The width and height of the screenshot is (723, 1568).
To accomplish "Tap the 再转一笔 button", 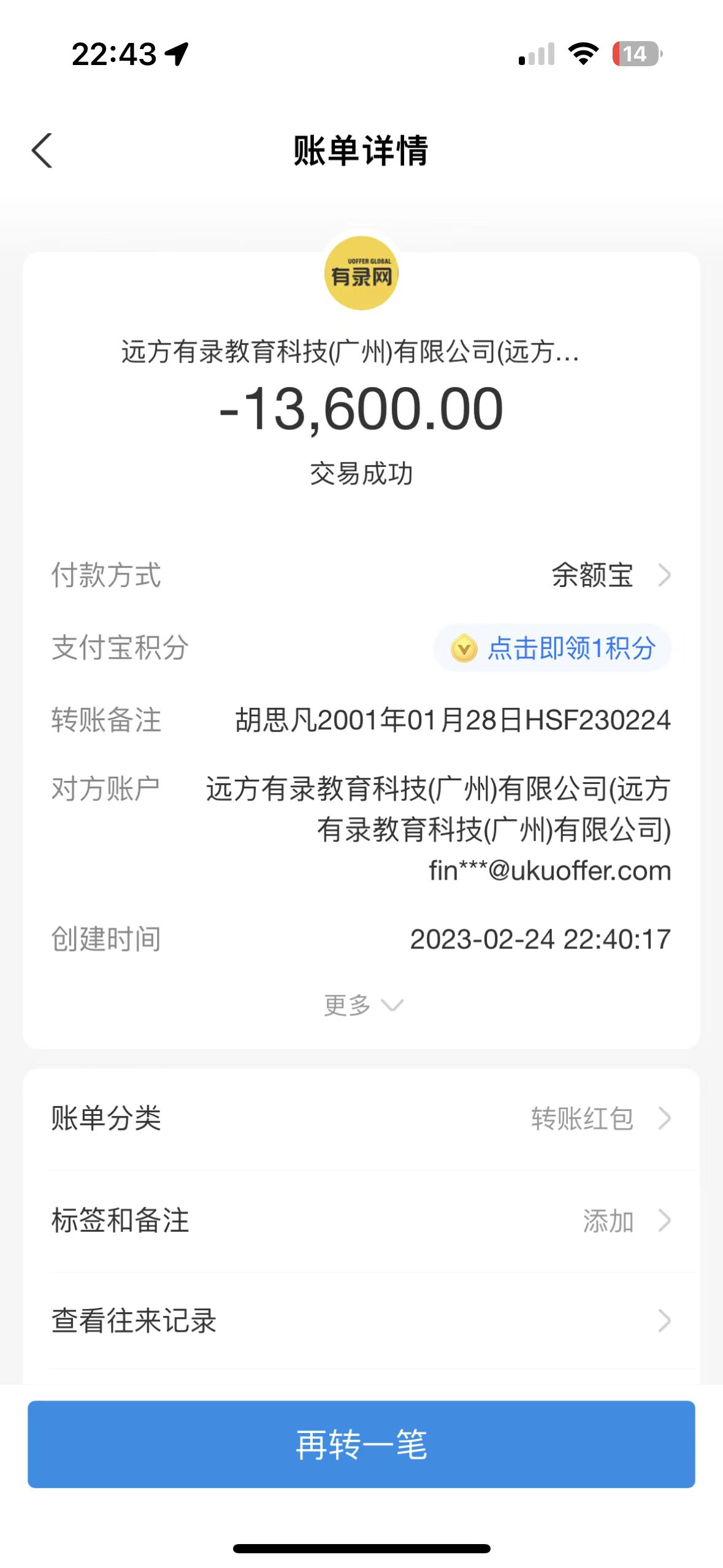I will coord(361,1443).
